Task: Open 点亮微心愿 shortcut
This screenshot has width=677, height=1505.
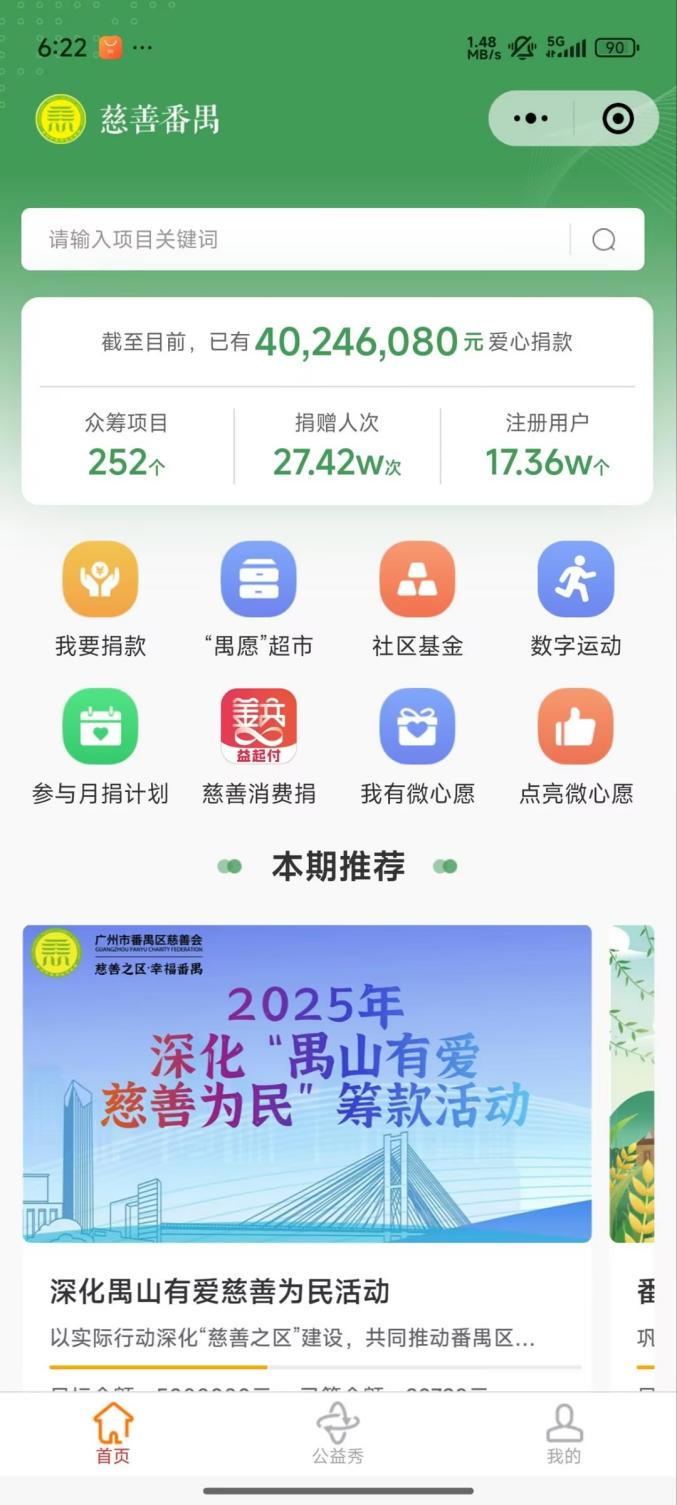Action: 575,727
